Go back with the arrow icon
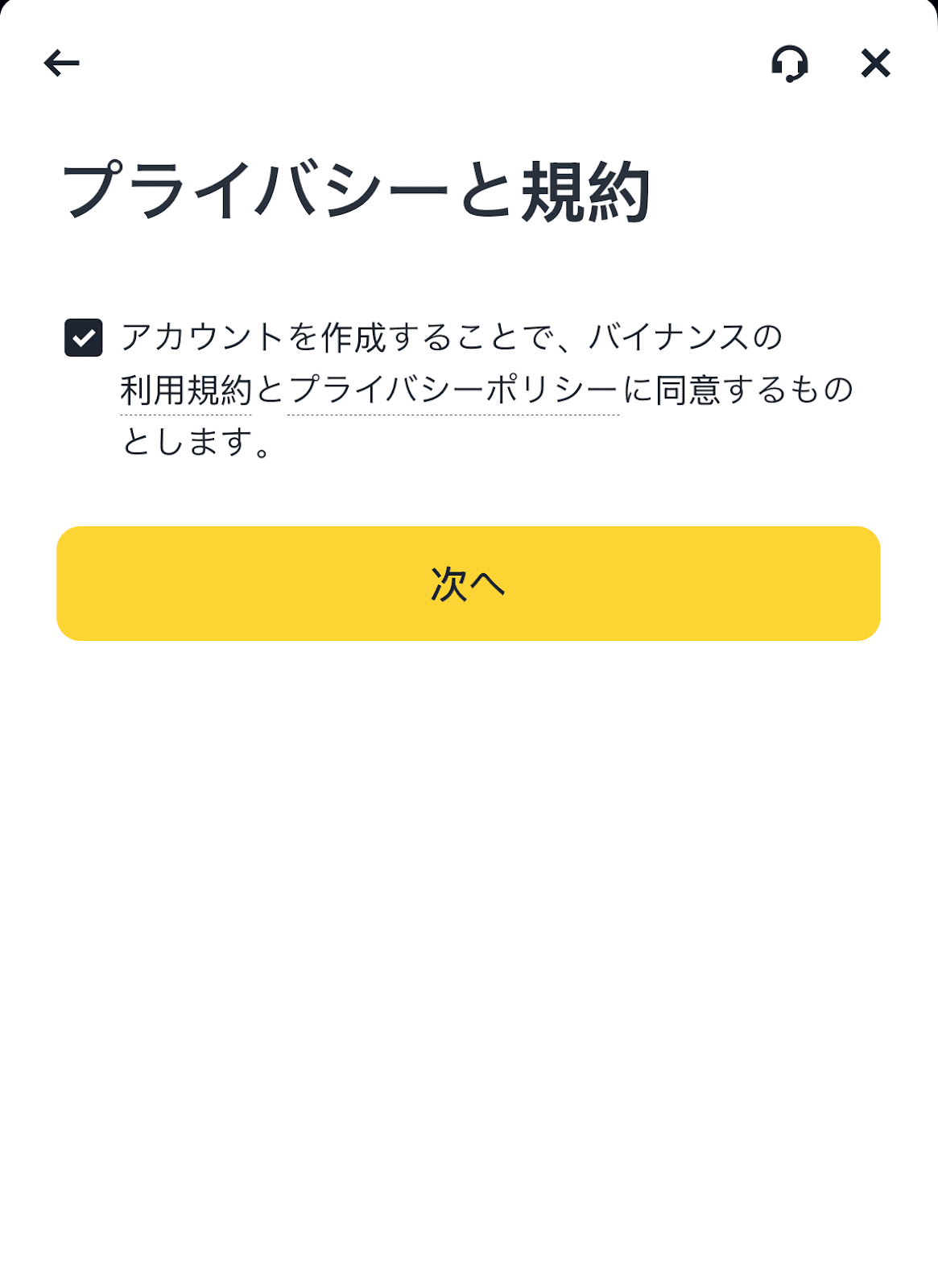Viewport: 938px width, 1288px height. [x=62, y=63]
